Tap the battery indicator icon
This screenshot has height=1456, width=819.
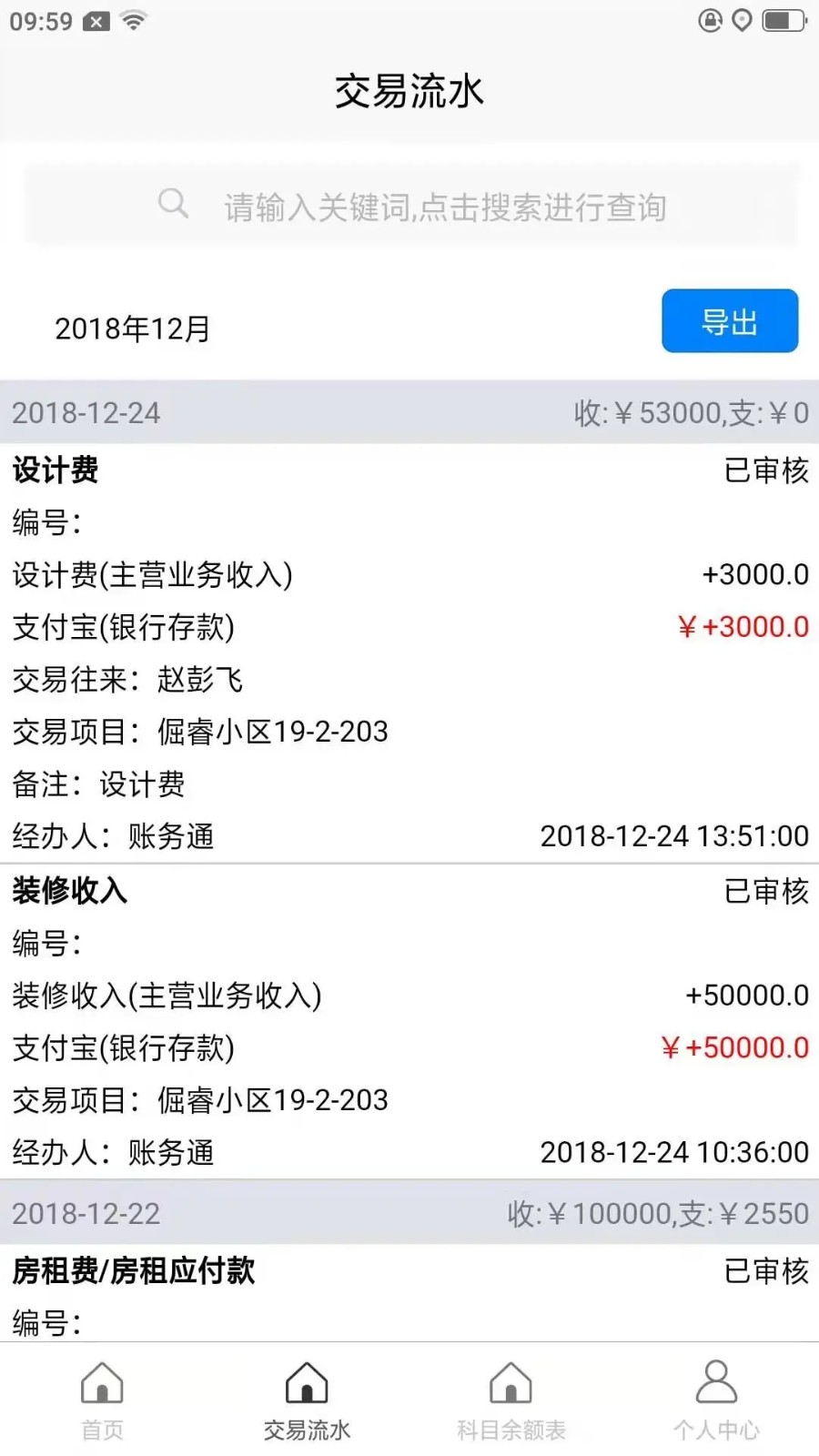pos(783,18)
